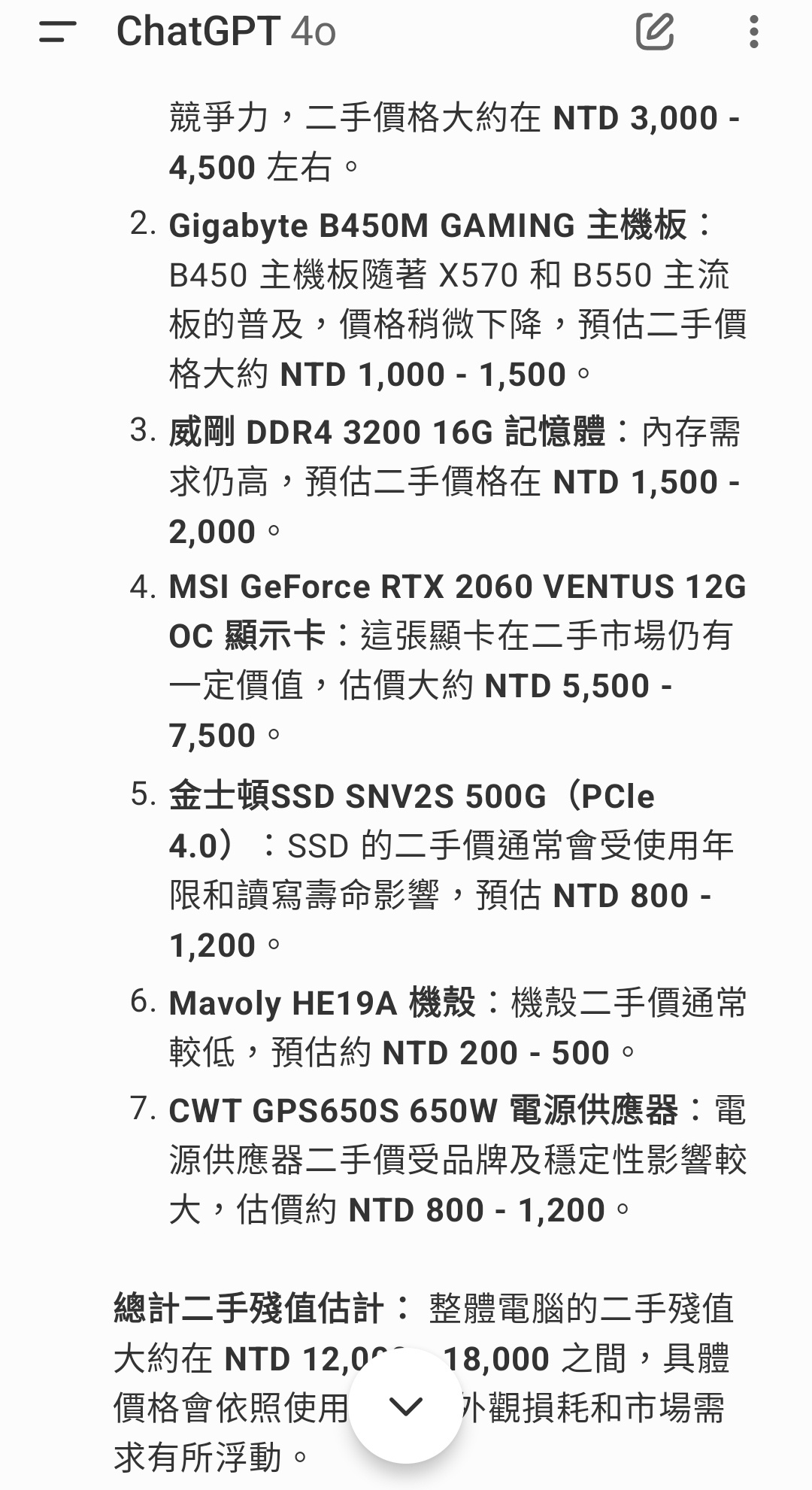Screen dimensions: 812x1490
Task: Open the ChatGPT 4o model selector
Action: (x=226, y=32)
